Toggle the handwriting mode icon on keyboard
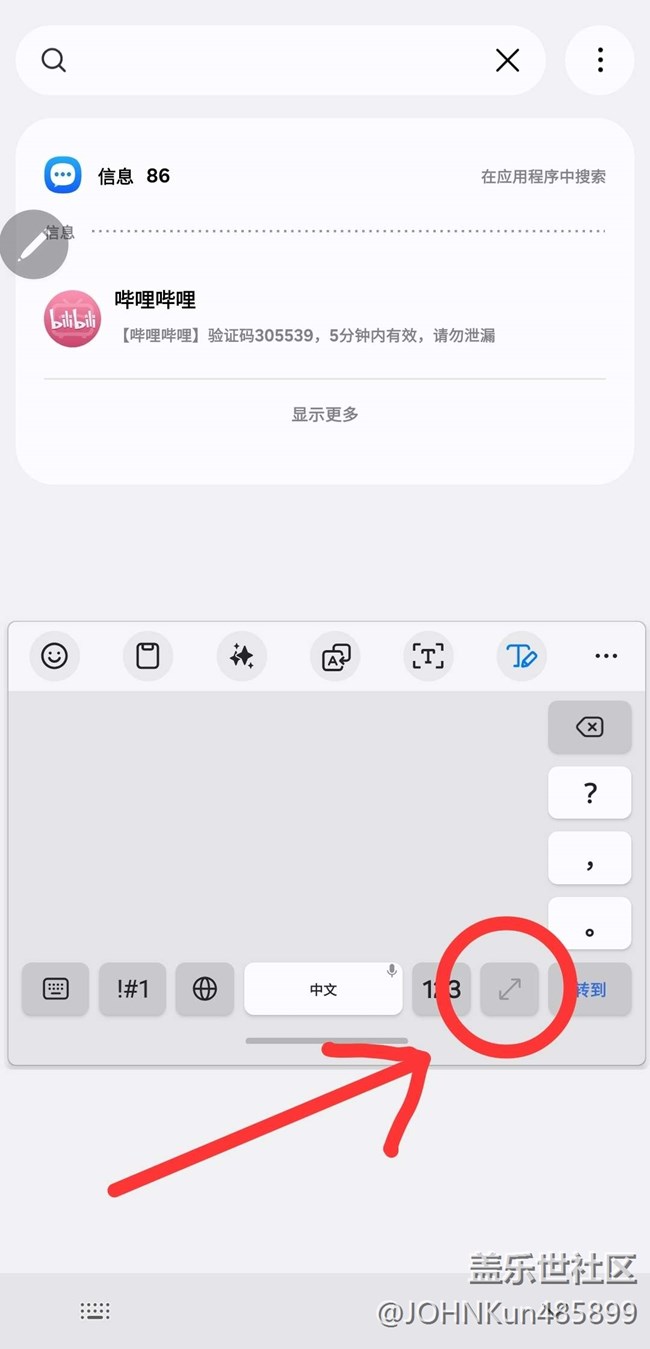 click(x=522, y=656)
